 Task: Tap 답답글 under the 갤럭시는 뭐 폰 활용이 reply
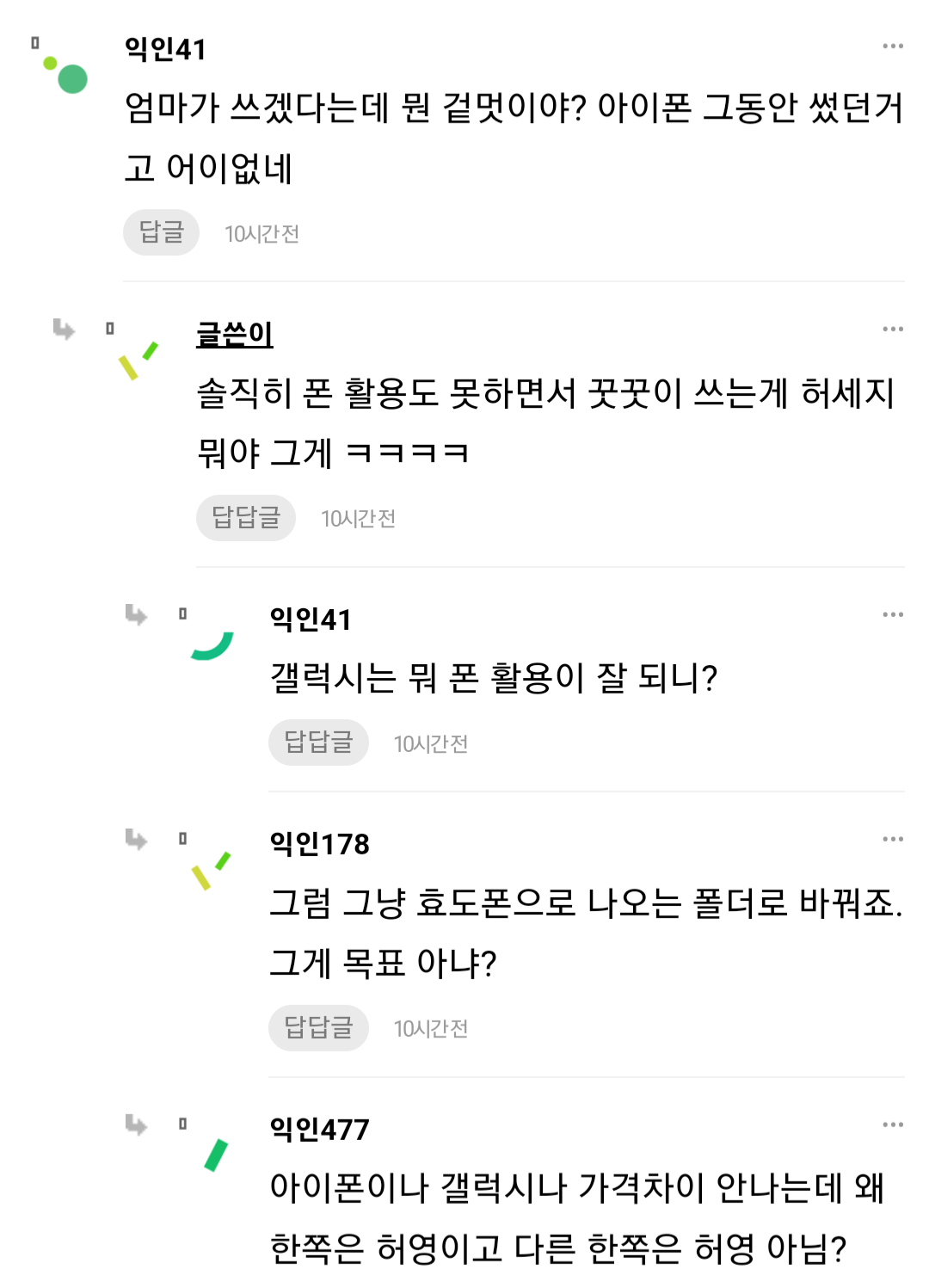click(318, 743)
